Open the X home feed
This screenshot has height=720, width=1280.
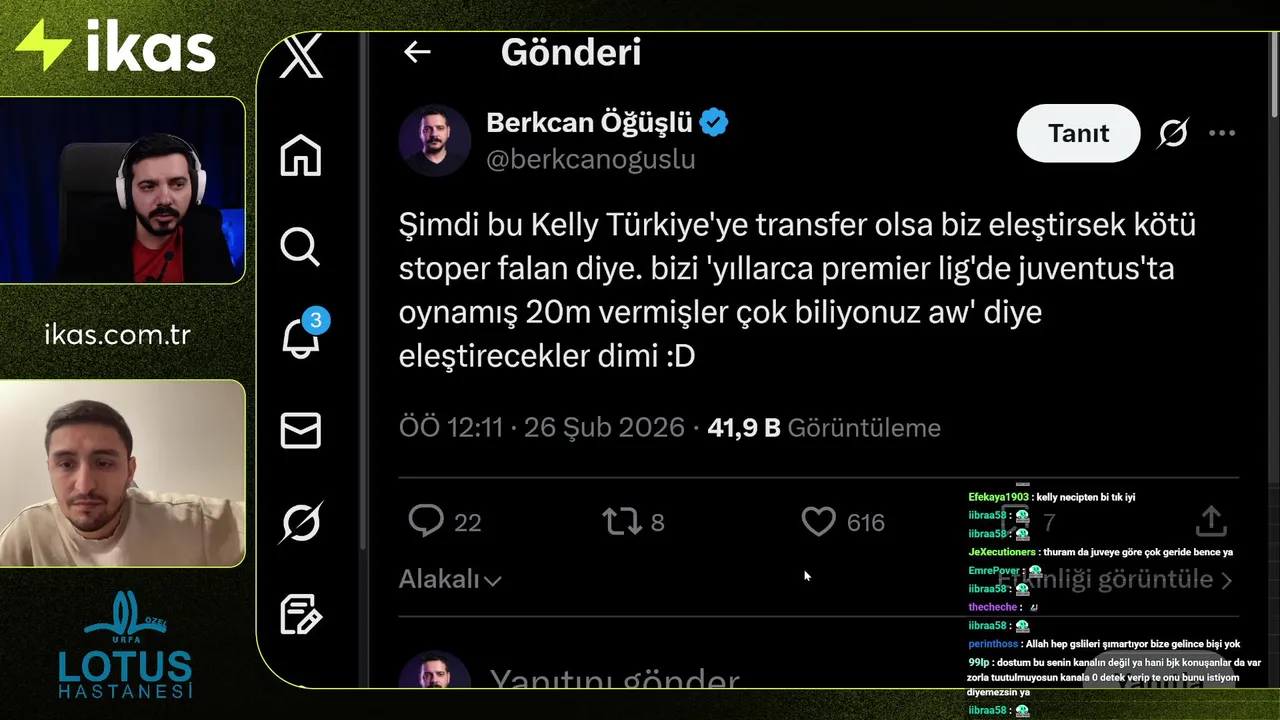[301, 155]
